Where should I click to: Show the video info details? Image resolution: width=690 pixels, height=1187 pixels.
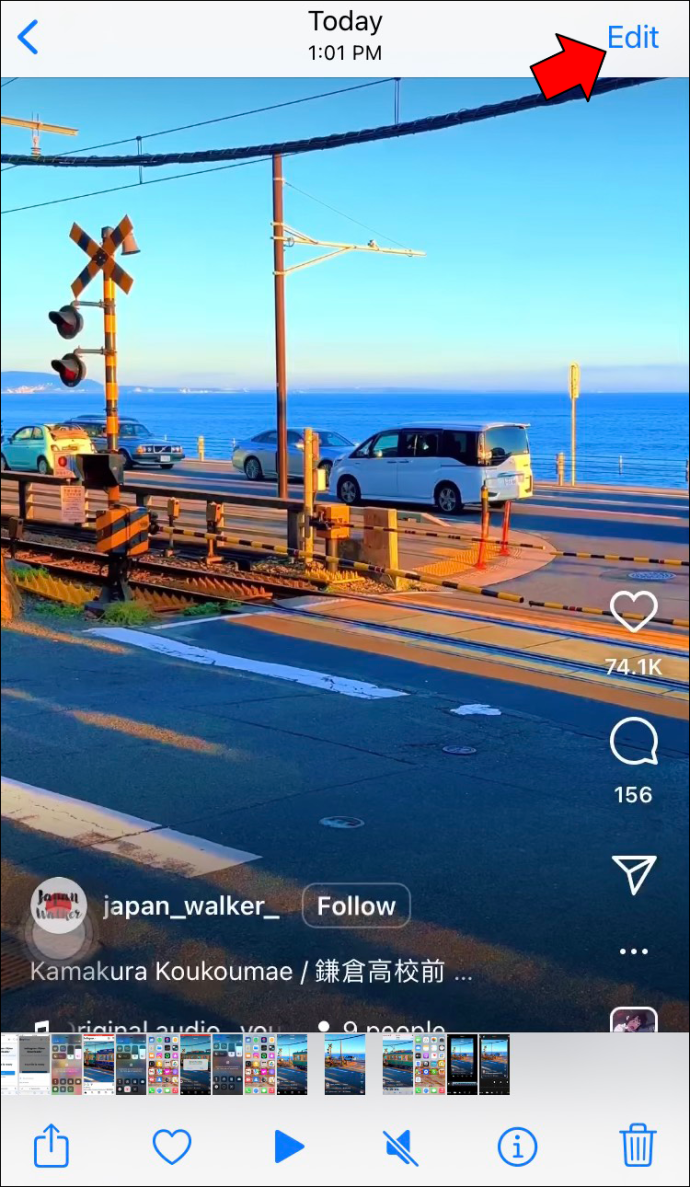[x=517, y=1146]
